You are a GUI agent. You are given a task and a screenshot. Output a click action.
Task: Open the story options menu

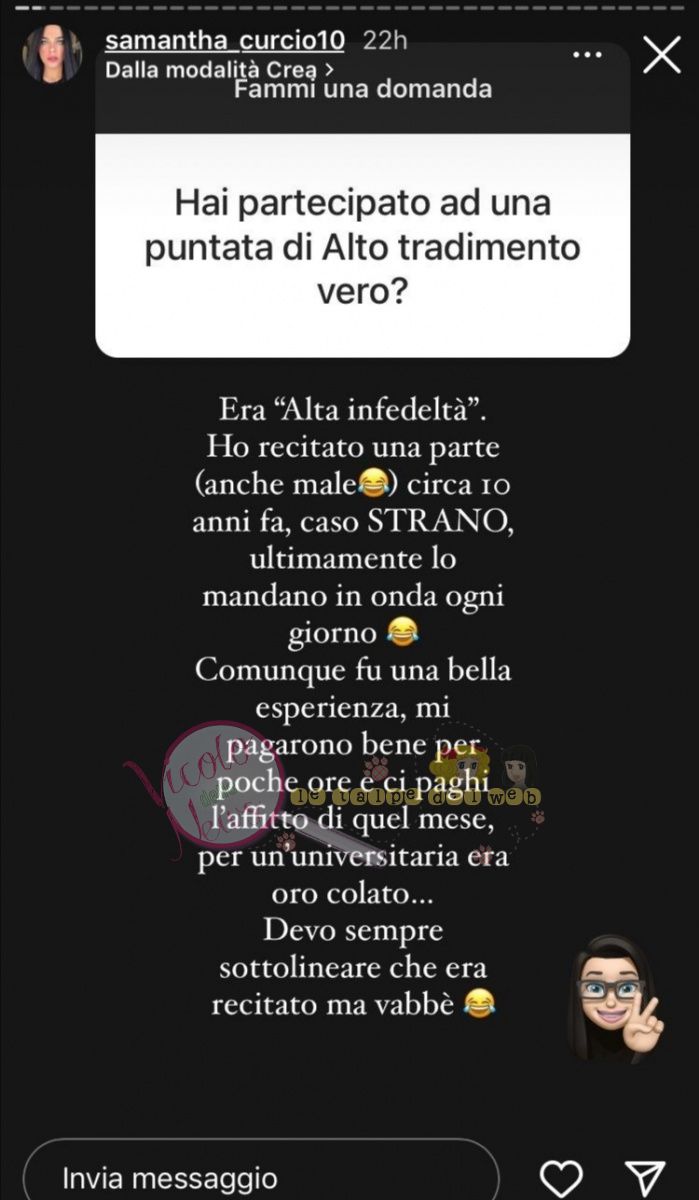click(x=587, y=55)
